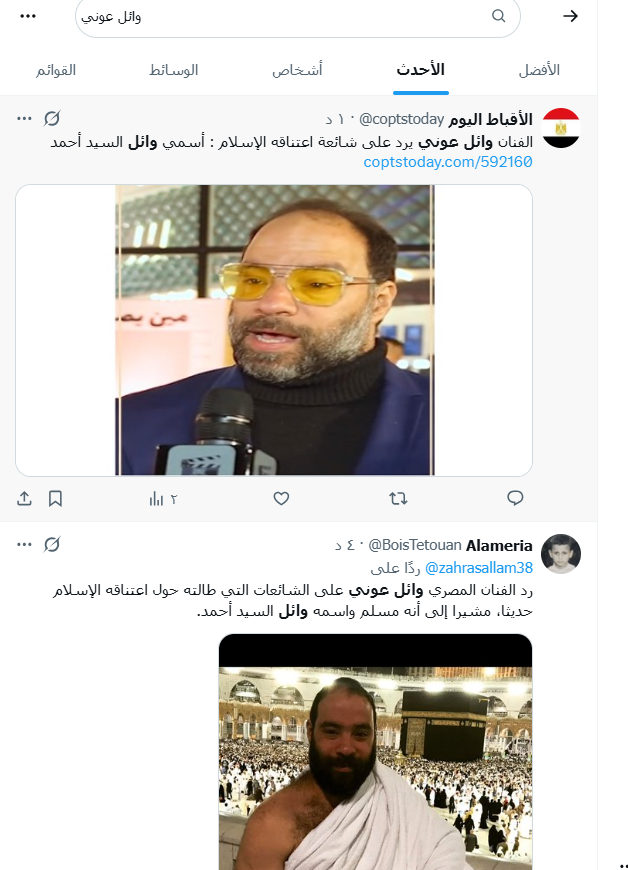Open the more menu on الأقباط اليوم post
The image size is (628, 870).
[x=25, y=119]
